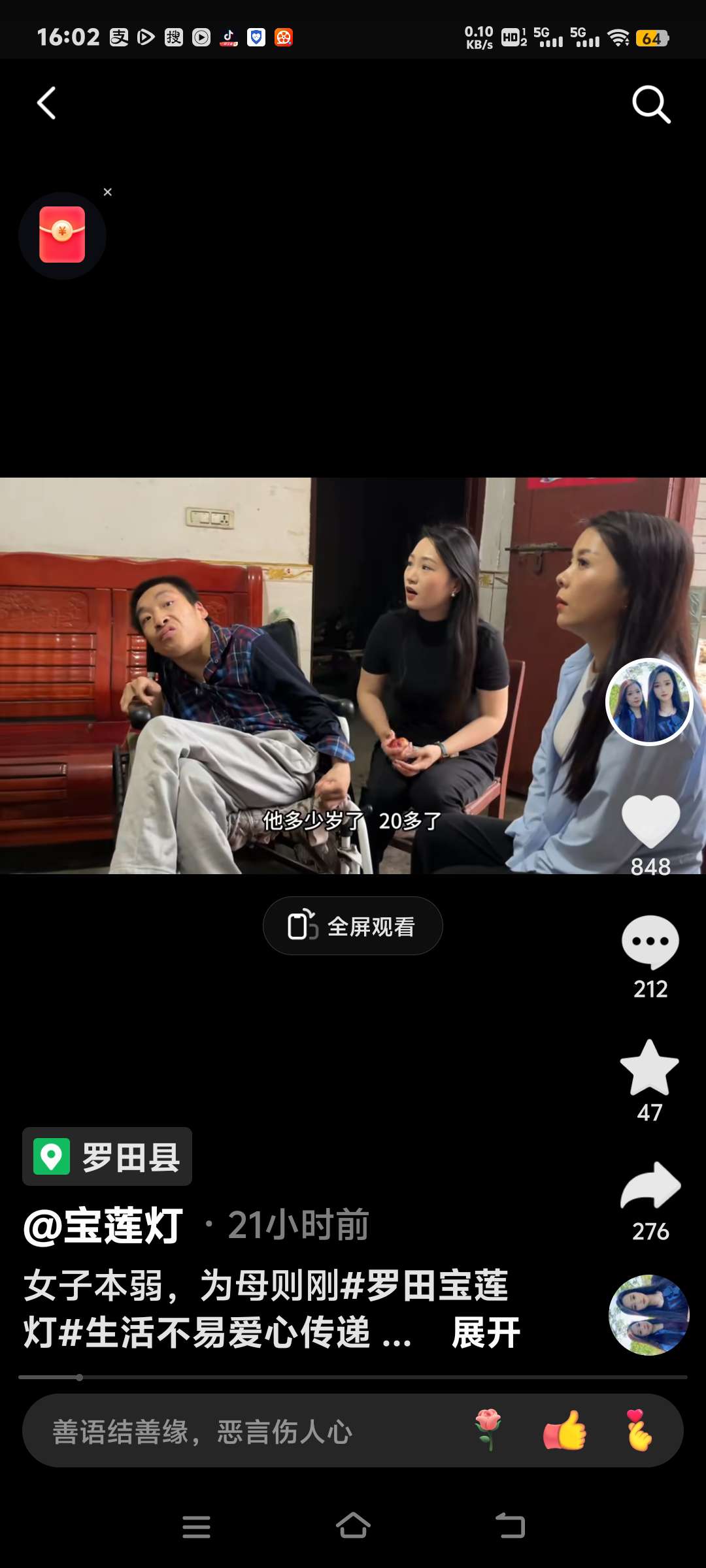Send the rose emoji quick comment

click(x=488, y=1429)
